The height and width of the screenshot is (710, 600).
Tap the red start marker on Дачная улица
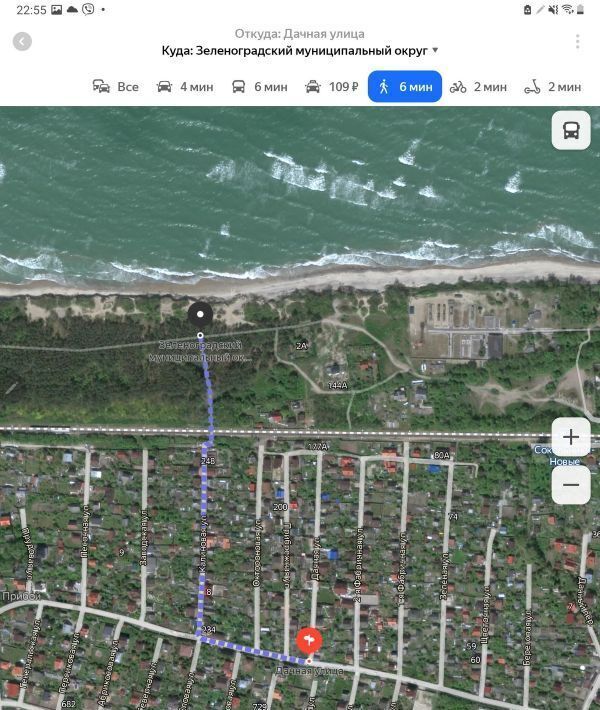click(x=310, y=639)
